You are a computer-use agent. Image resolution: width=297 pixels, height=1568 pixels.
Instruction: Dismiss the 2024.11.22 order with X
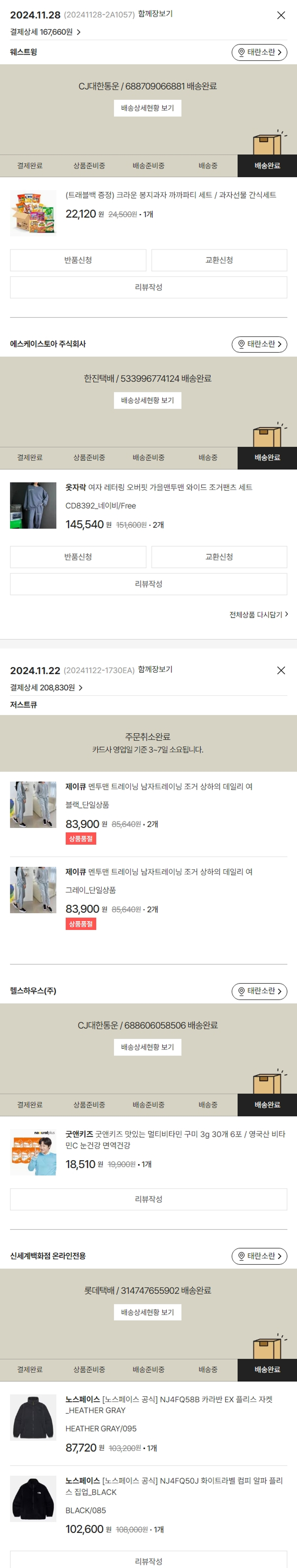click(281, 670)
